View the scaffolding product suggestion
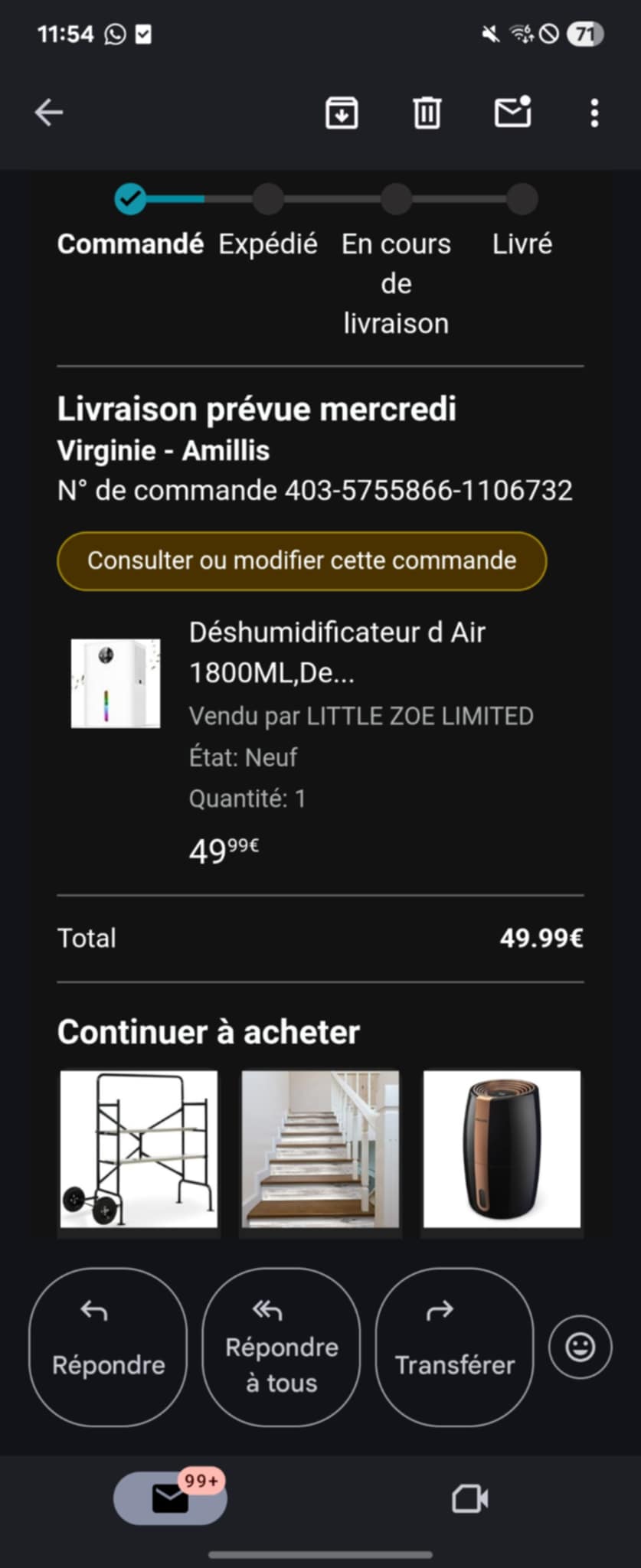 tap(139, 1148)
